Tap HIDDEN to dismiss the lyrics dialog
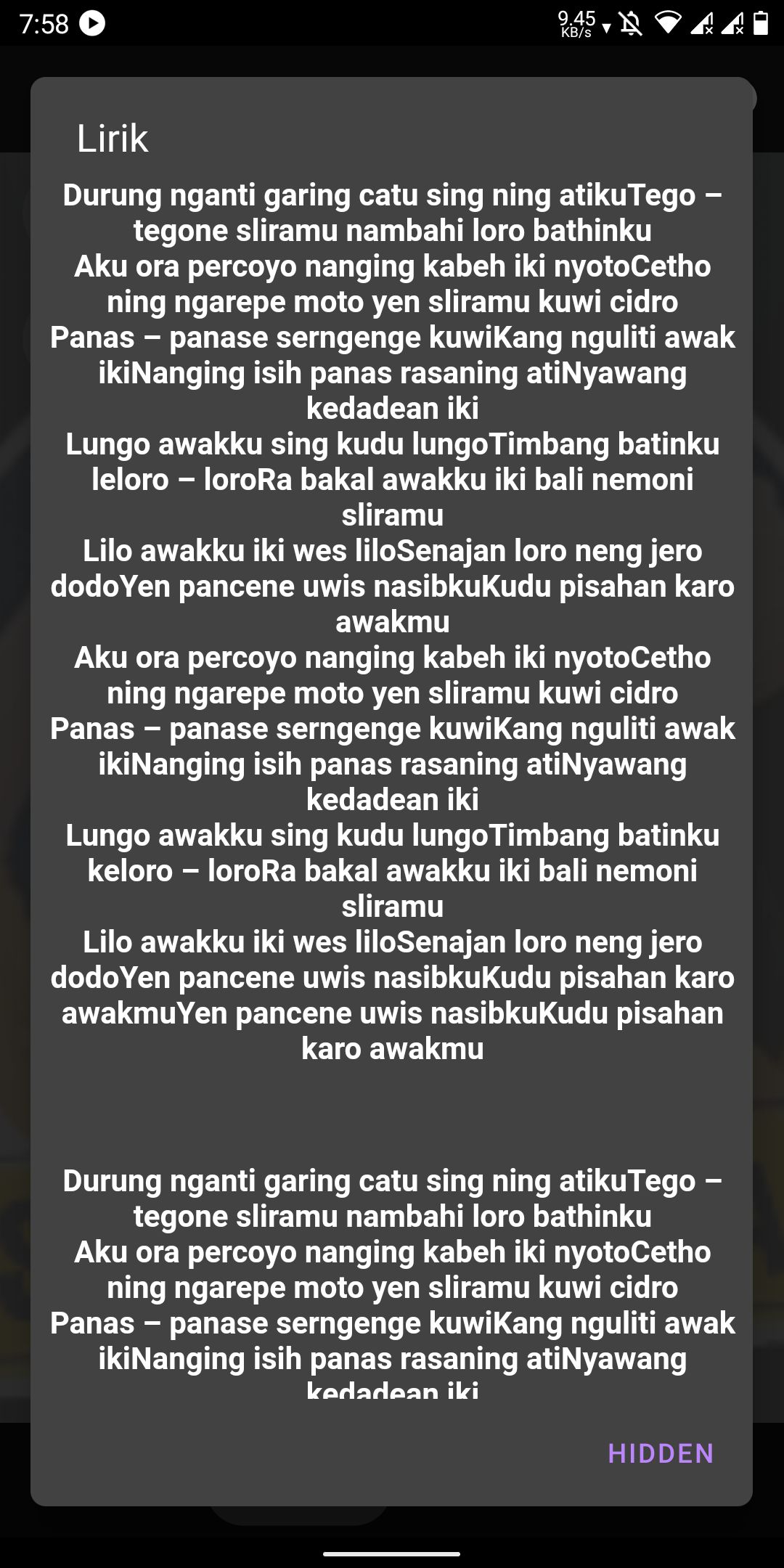784x1568 pixels. click(x=661, y=1453)
